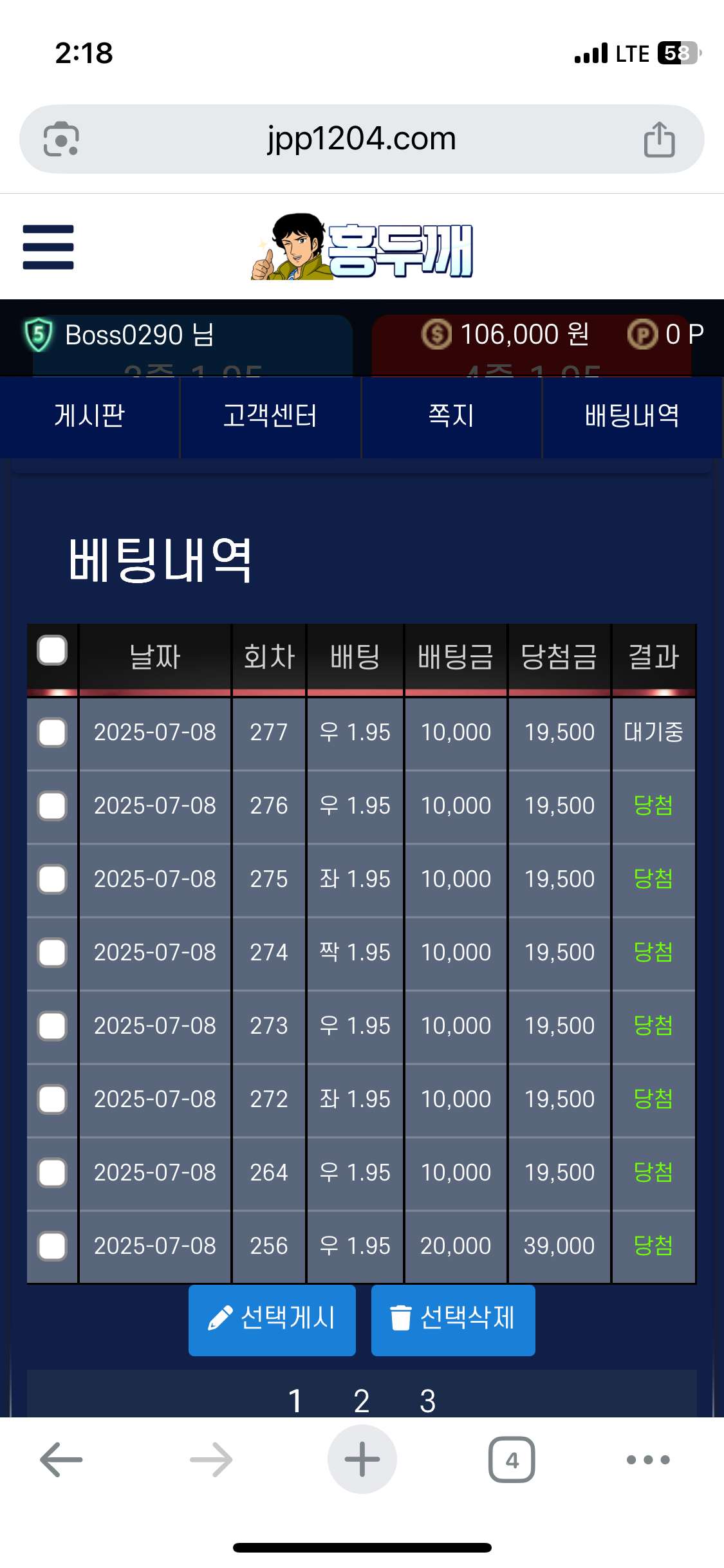The height and width of the screenshot is (1568, 724).
Task: Open the browser's three-dot menu
Action: 648,1460
